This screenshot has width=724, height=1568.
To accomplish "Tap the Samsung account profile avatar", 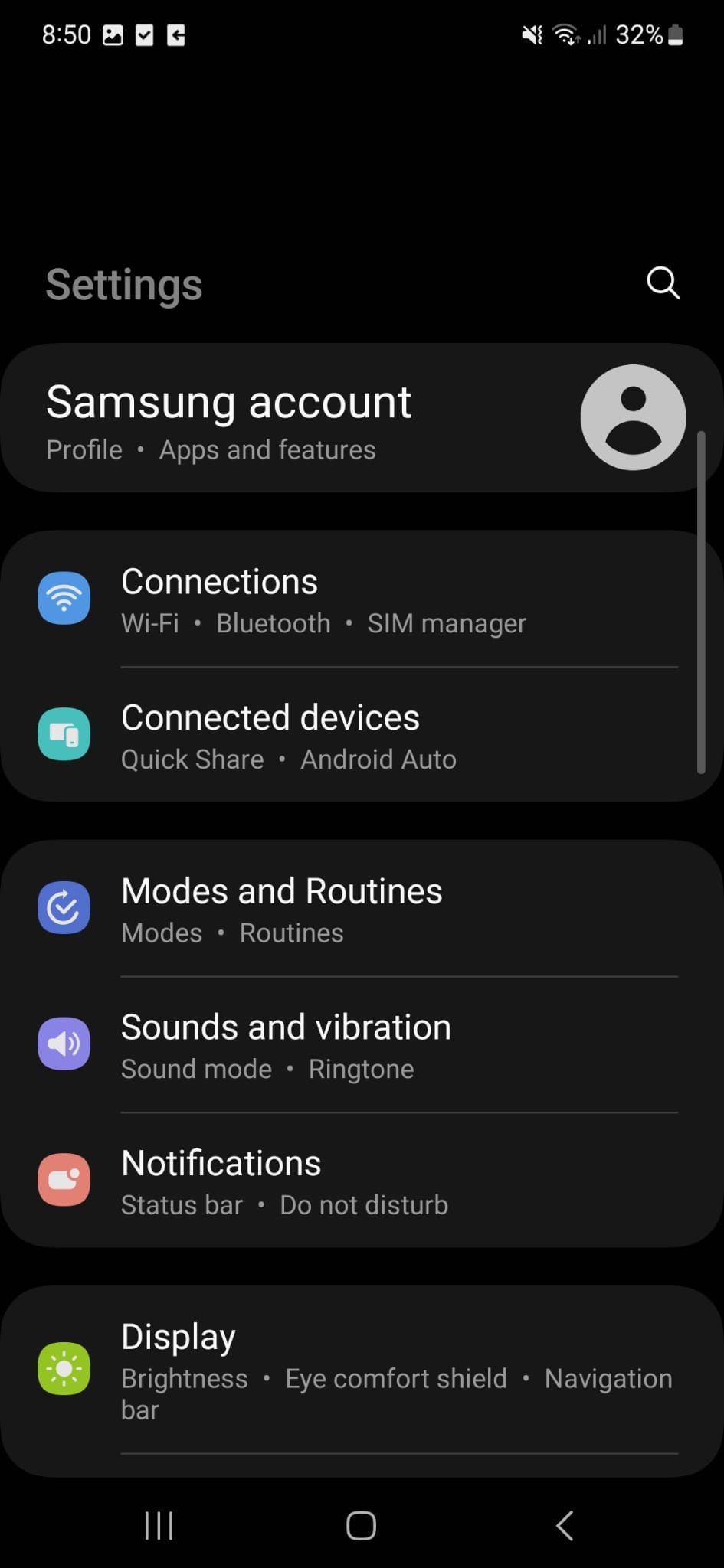I will pyautogui.click(x=632, y=417).
